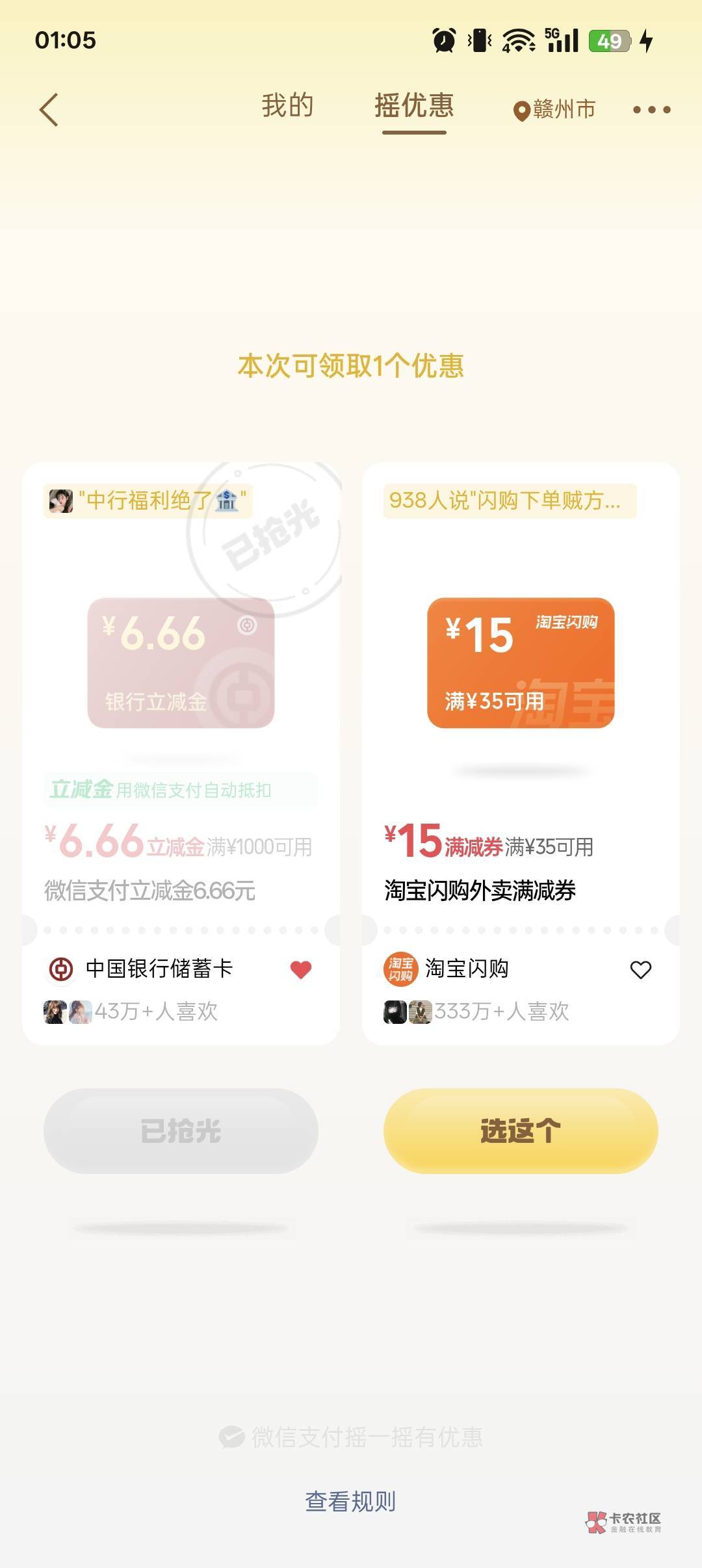Open the 中国银行 6.66 立减金 card

click(x=181, y=753)
